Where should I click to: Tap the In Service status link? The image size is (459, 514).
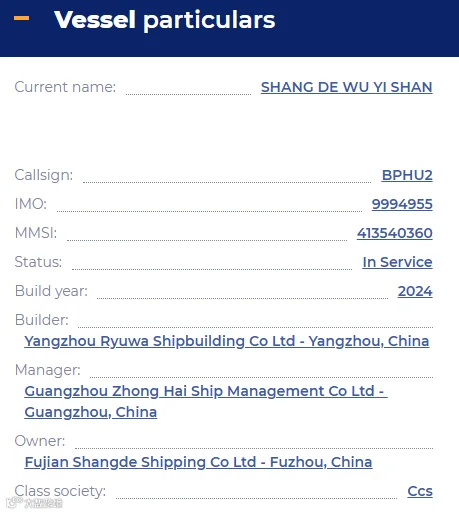click(x=397, y=262)
